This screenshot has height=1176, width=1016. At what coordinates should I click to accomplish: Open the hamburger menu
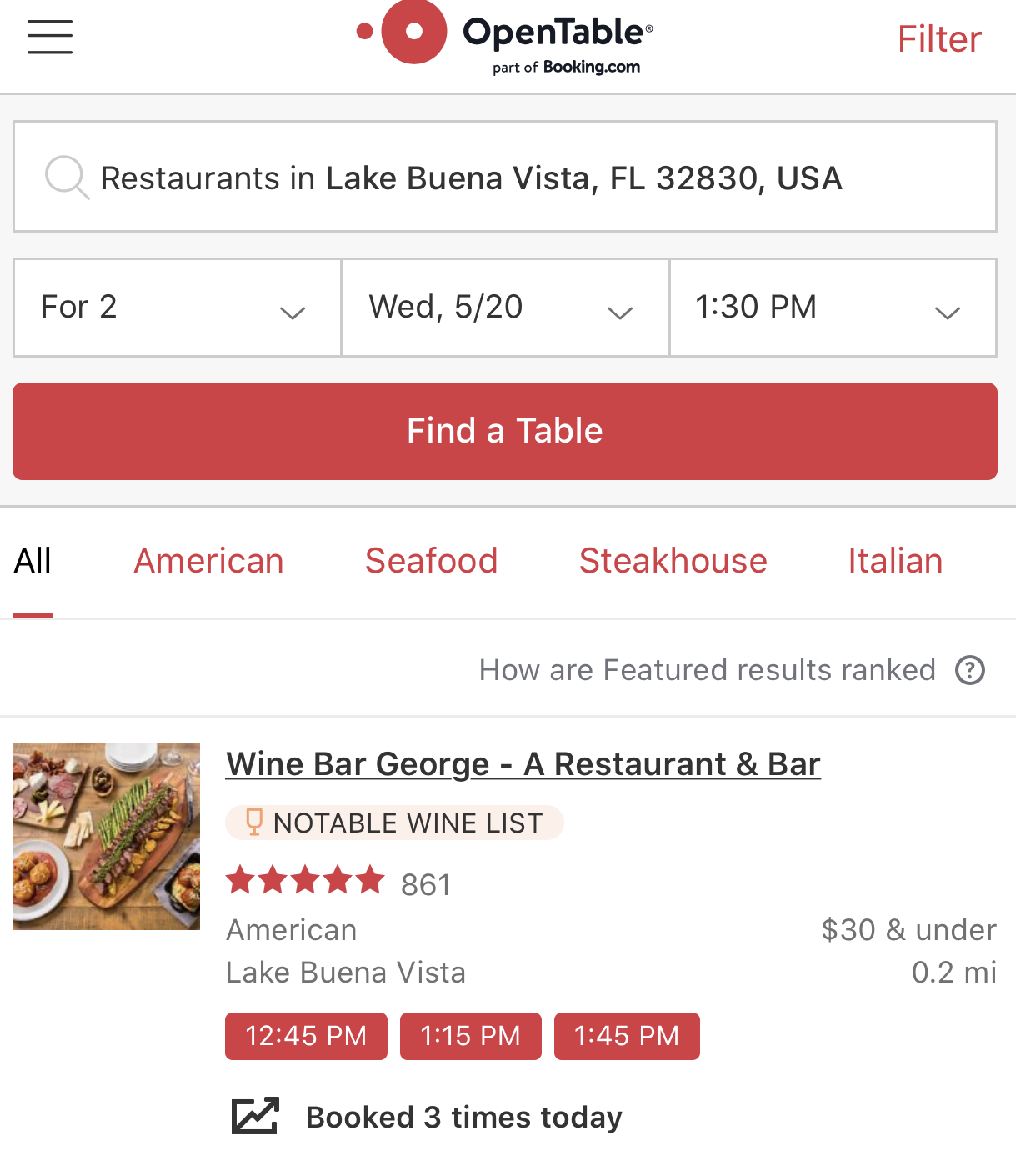[x=50, y=37]
